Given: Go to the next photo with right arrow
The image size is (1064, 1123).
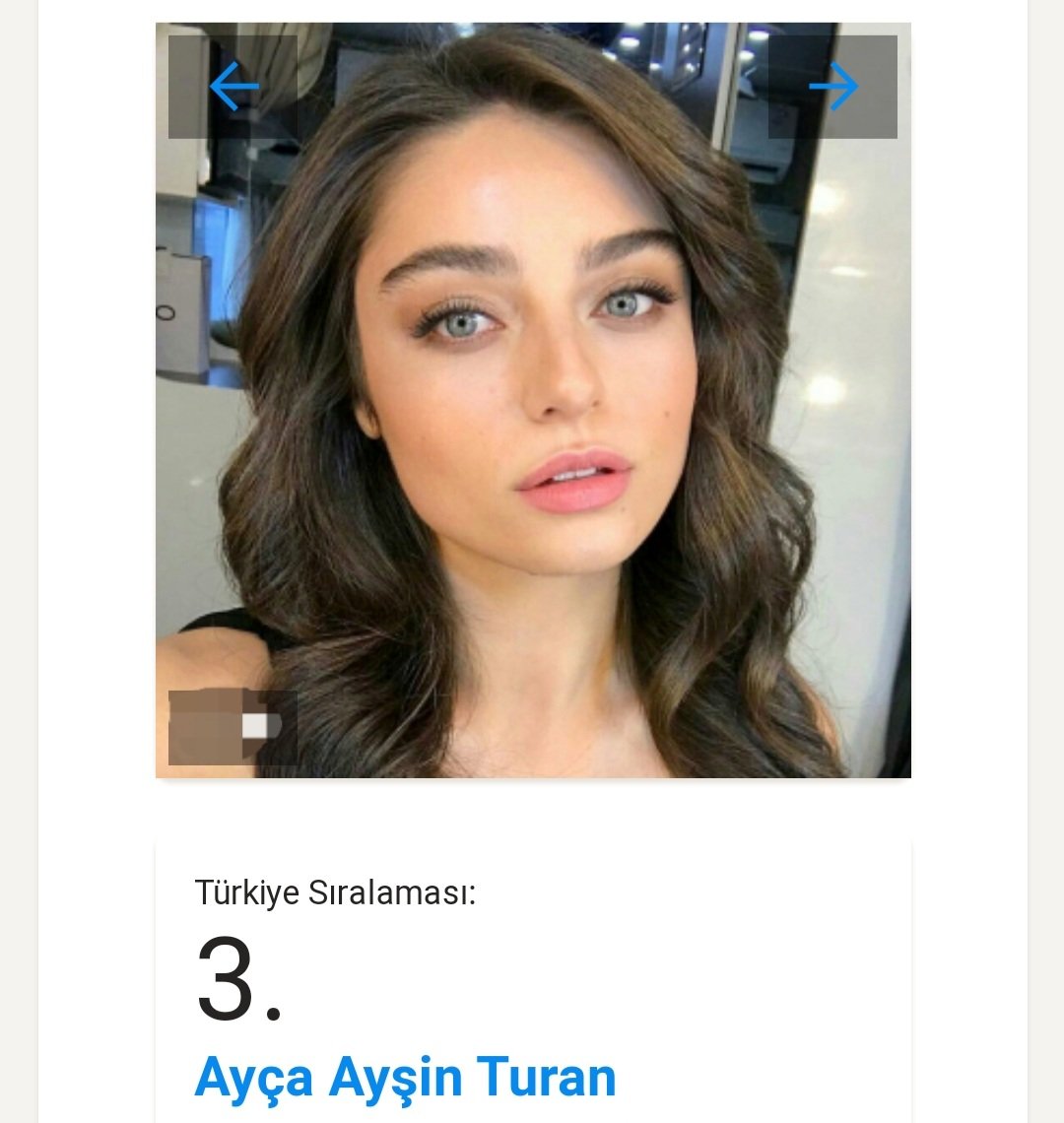Looking at the screenshot, I should [x=832, y=87].
